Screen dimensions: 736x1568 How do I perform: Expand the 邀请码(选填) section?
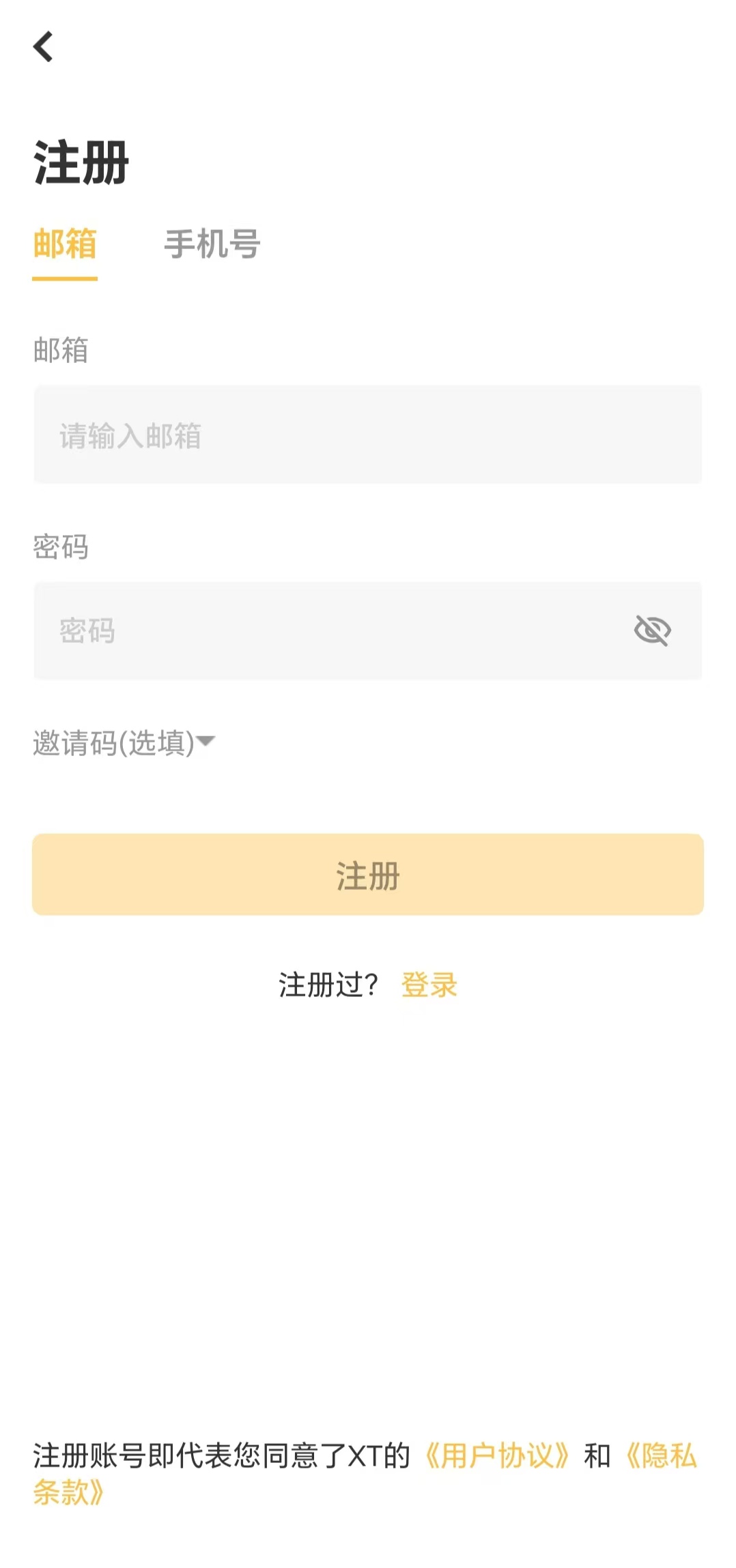click(124, 743)
